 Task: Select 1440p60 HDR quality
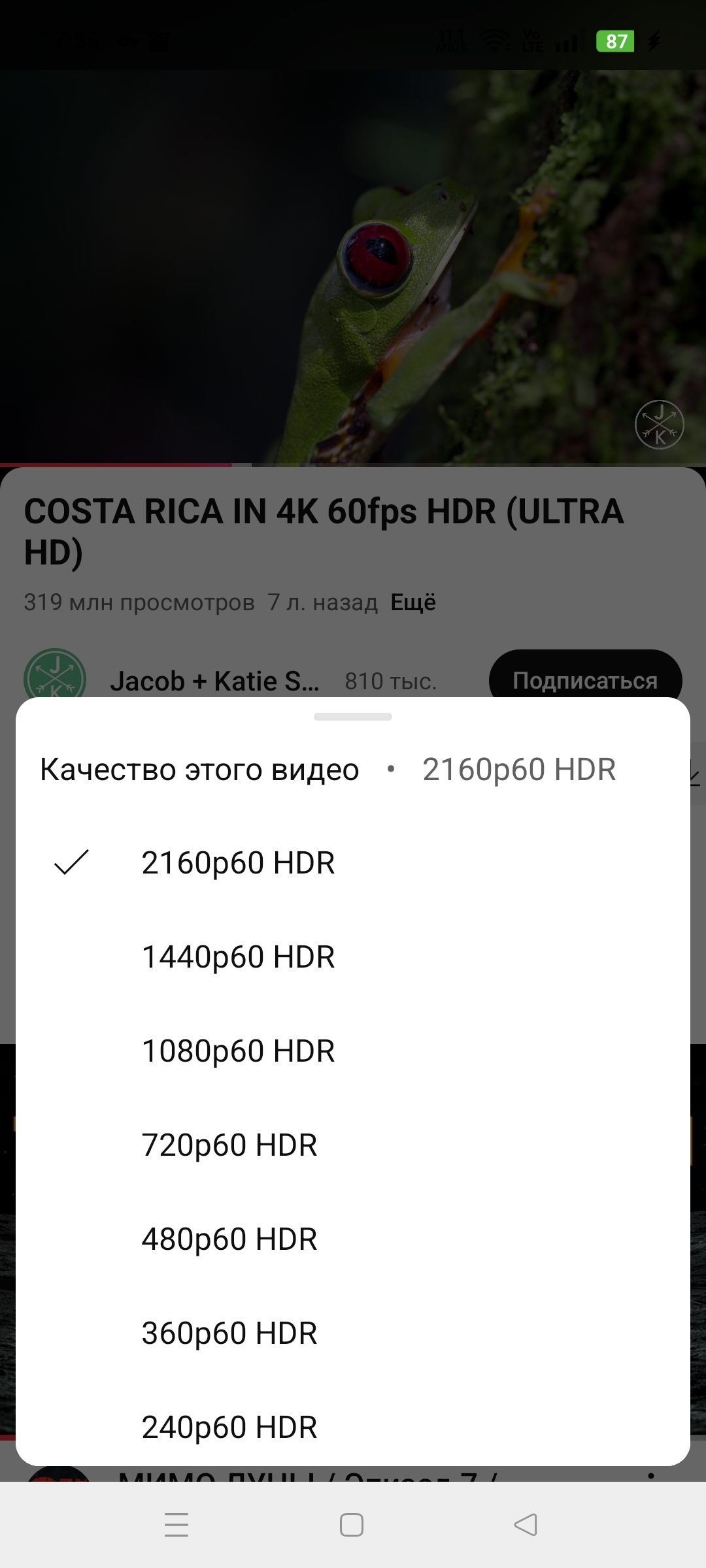pos(238,956)
